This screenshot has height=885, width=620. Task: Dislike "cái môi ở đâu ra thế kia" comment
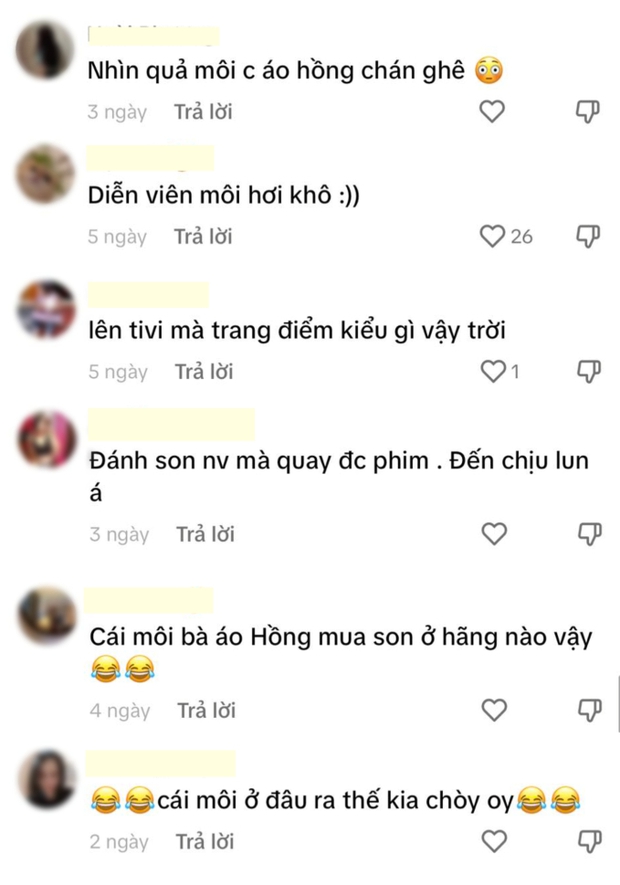click(x=590, y=840)
